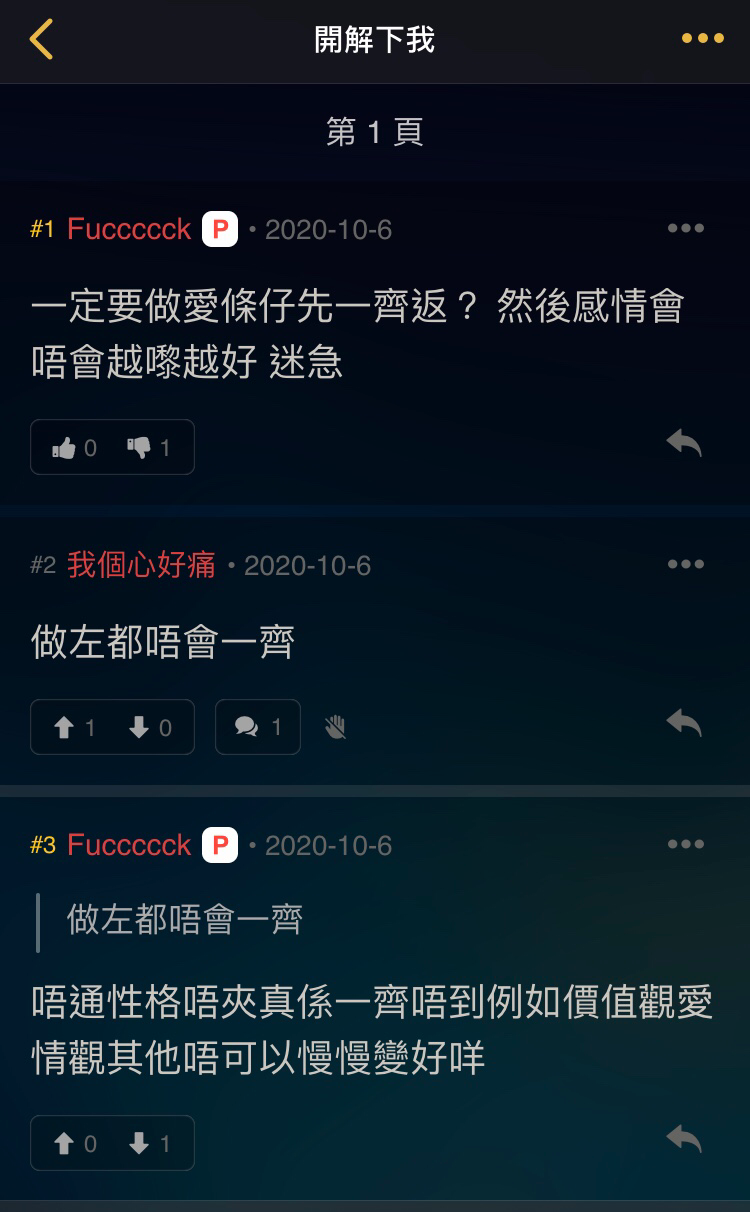Image resolution: width=750 pixels, height=1212 pixels.
Task: Reply to post #1
Action: (685, 444)
